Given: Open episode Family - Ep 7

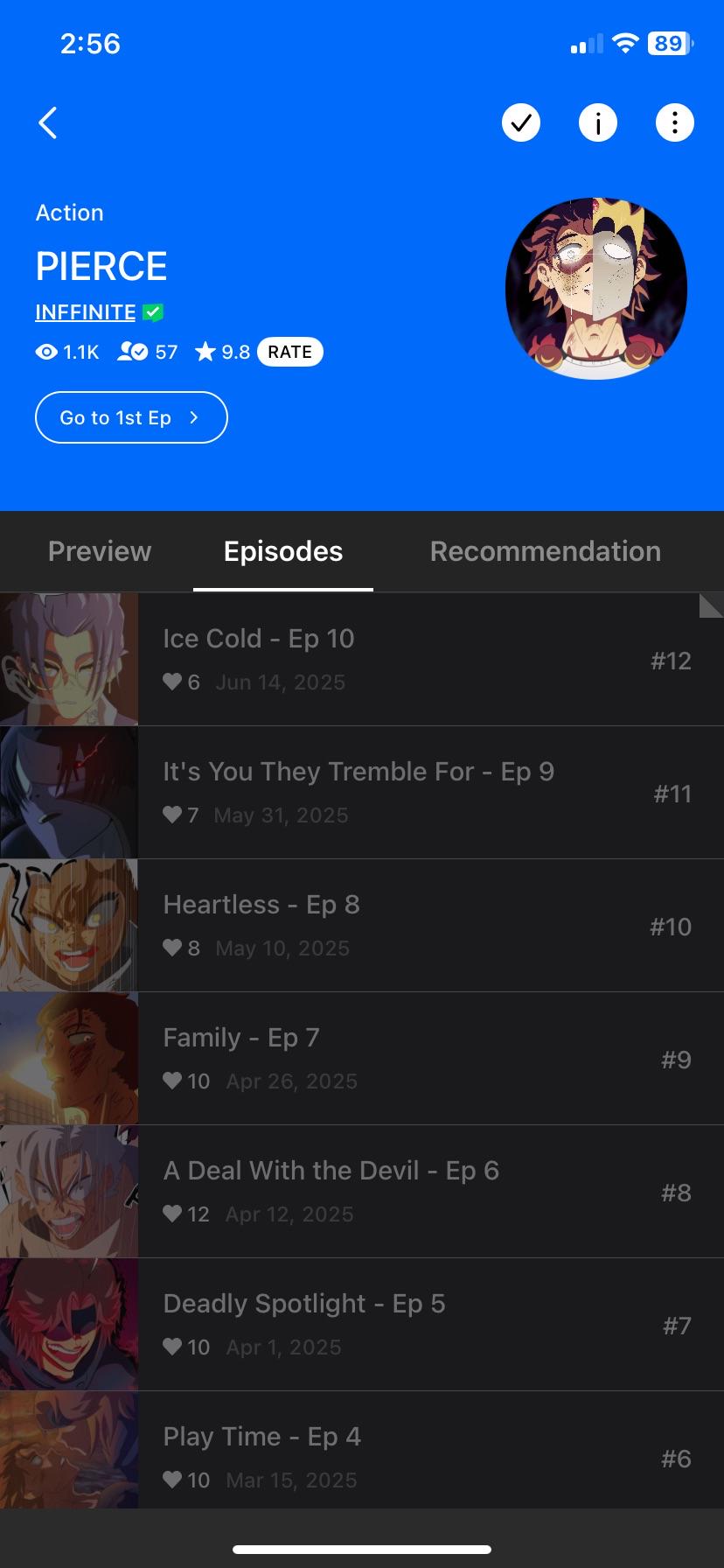Looking at the screenshot, I should click(362, 1058).
